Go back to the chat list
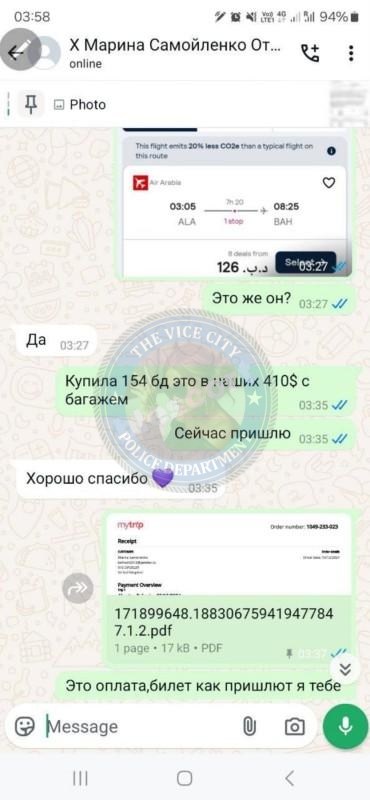Viewport: 370px width, 800px height. point(19,52)
